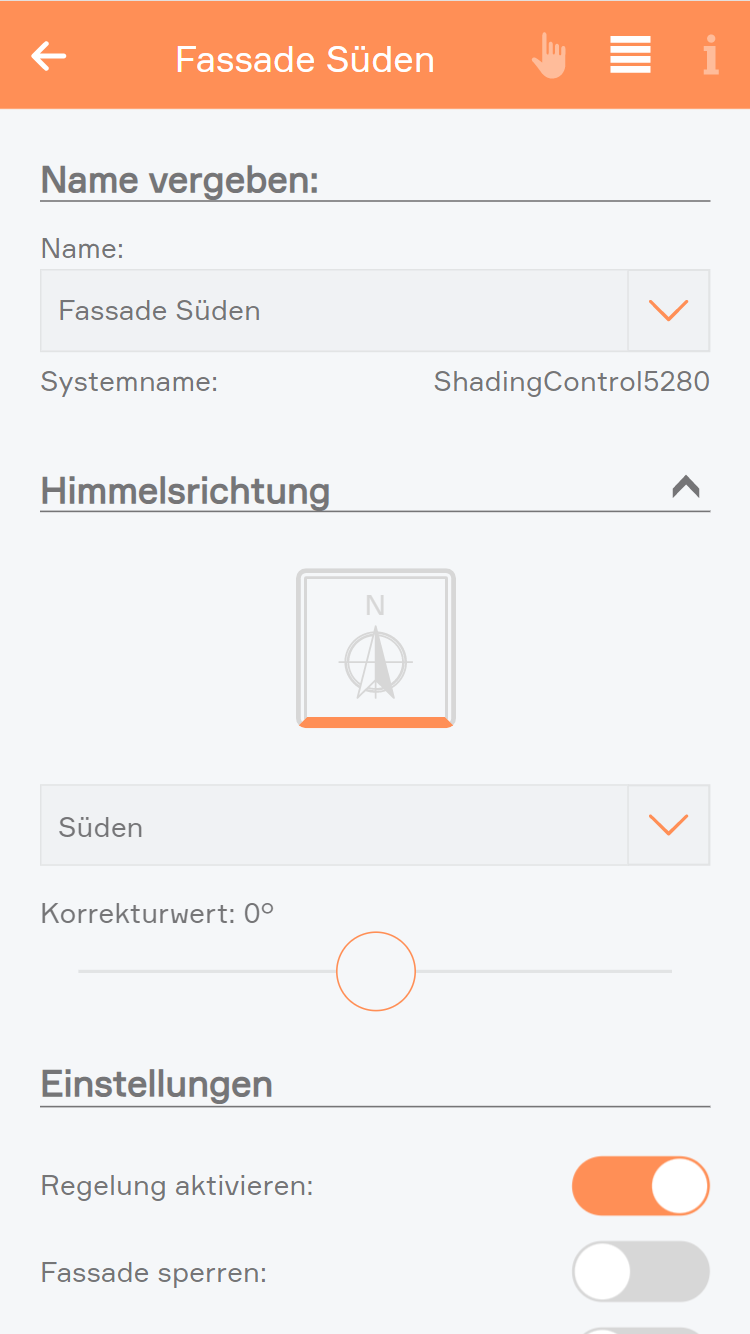Show the info icon details
Viewport: 750px width, 1334px height.
[710, 56]
